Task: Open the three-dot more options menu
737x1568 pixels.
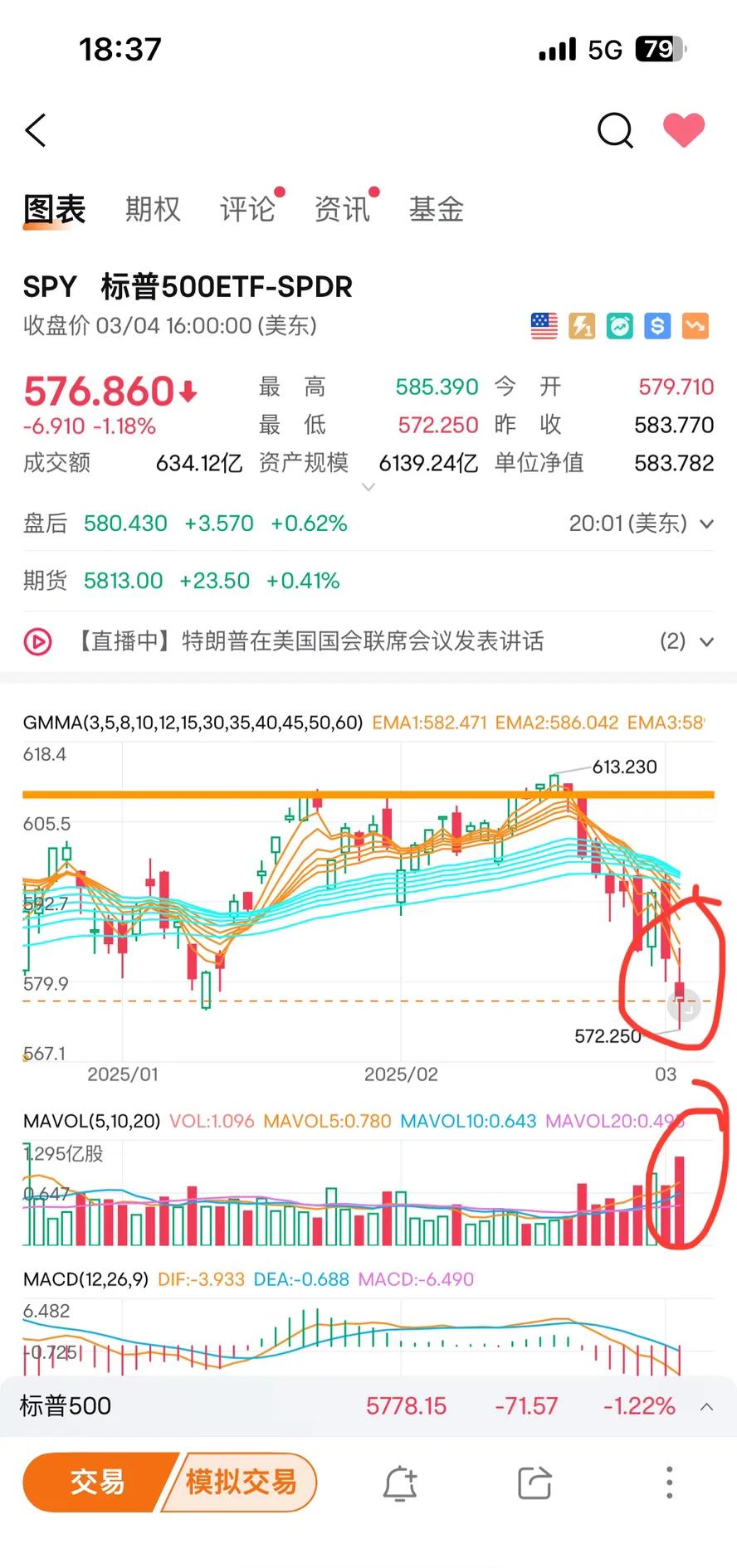Action: 668,1482
